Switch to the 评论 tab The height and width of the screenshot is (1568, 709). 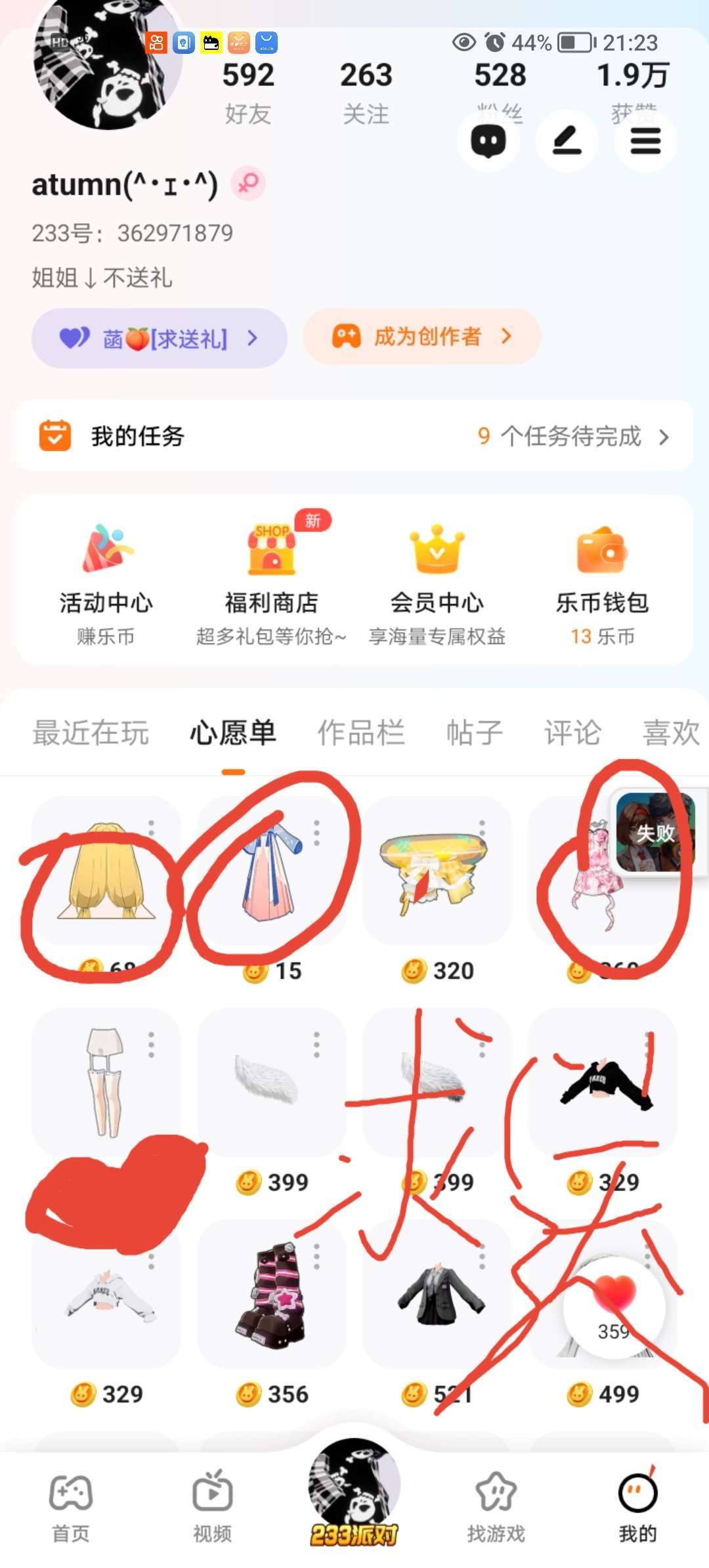(x=572, y=733)
